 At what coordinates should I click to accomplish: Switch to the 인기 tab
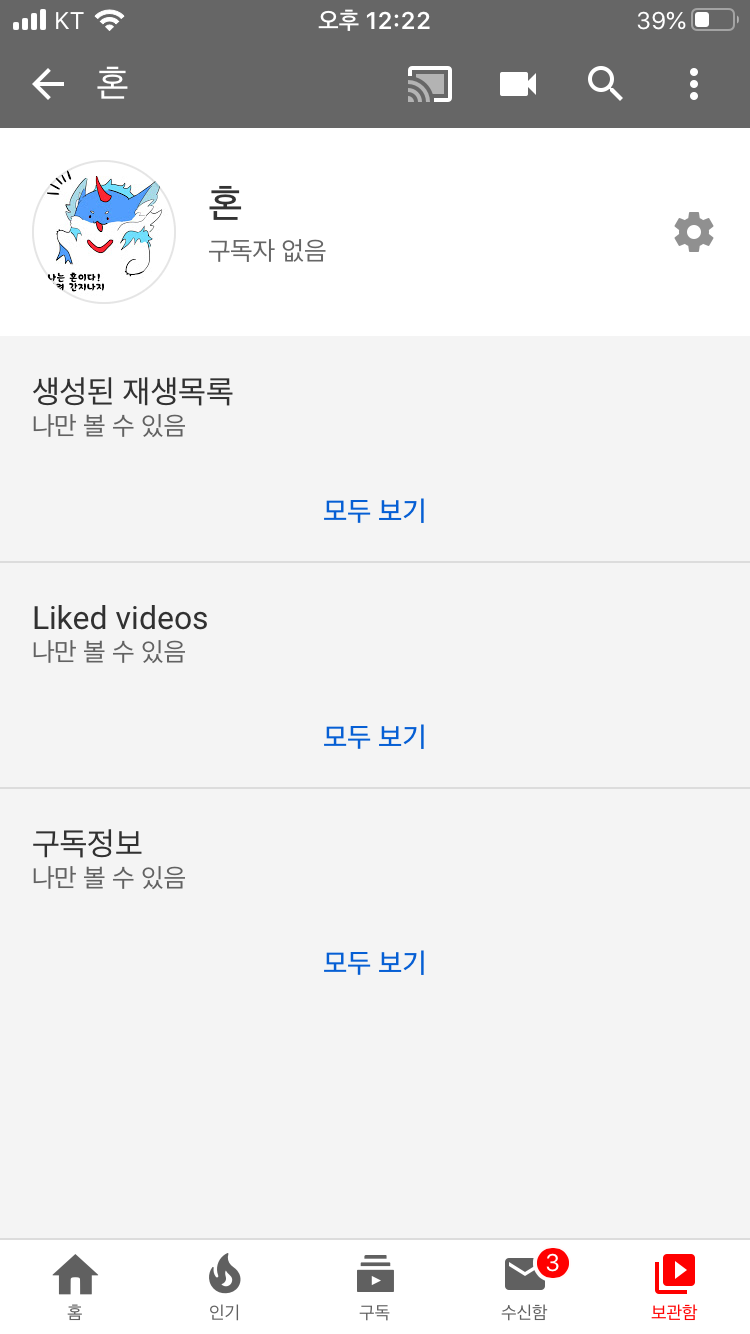click(224, 1286)
